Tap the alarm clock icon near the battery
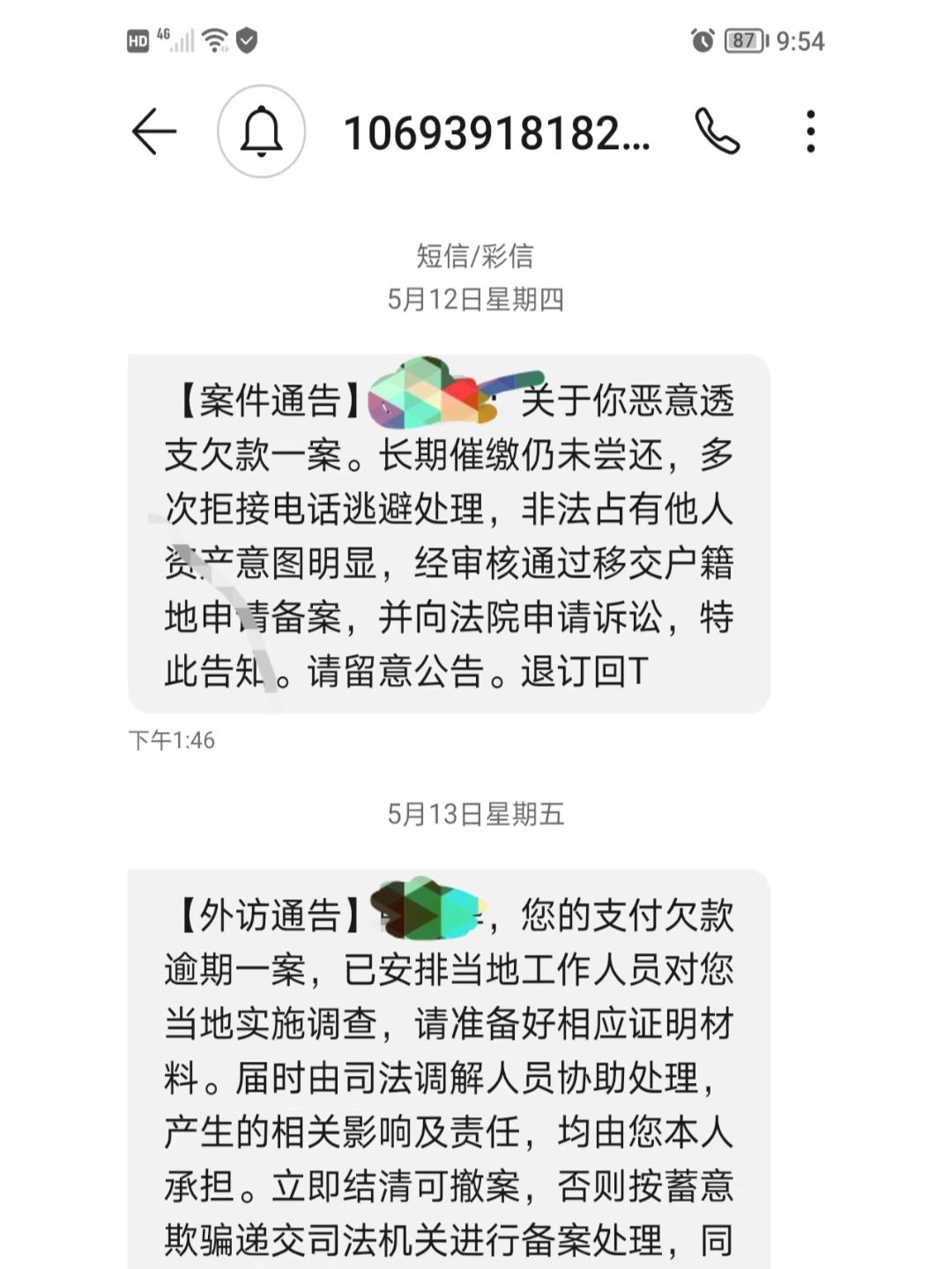 701,39
